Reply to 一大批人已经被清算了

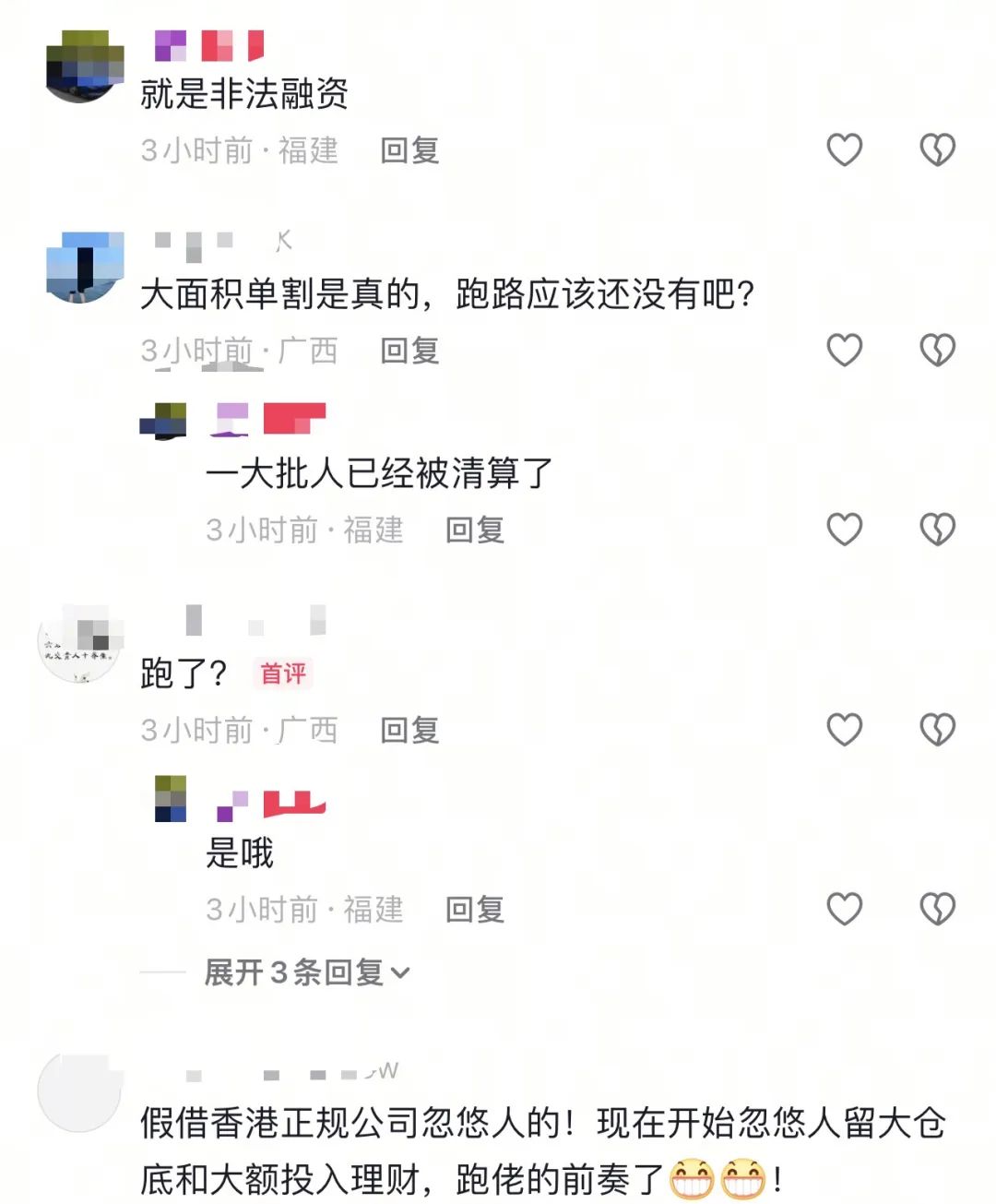click(x=474, y=530)
